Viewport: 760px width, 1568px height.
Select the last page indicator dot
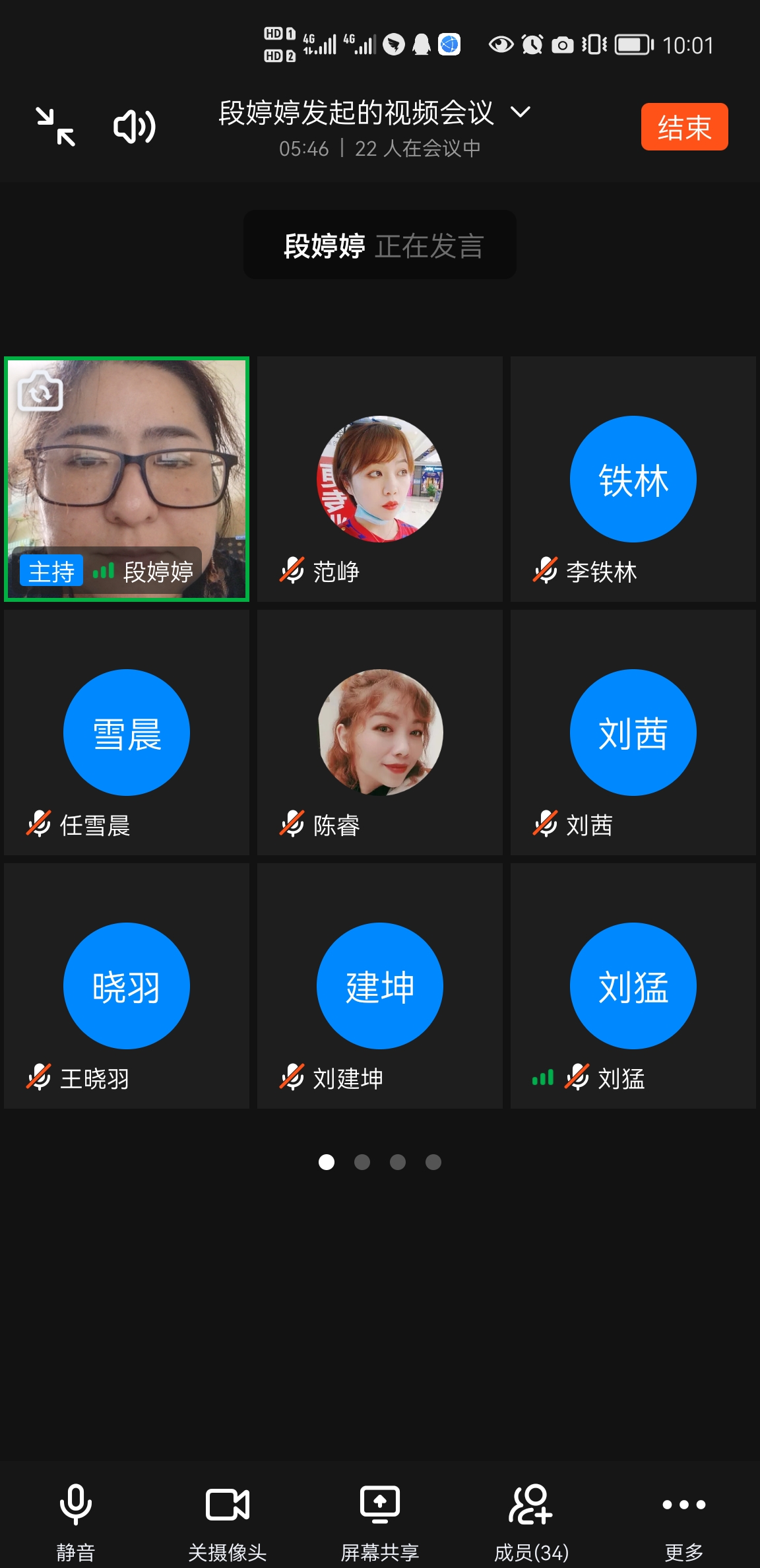click(433, 1162)
